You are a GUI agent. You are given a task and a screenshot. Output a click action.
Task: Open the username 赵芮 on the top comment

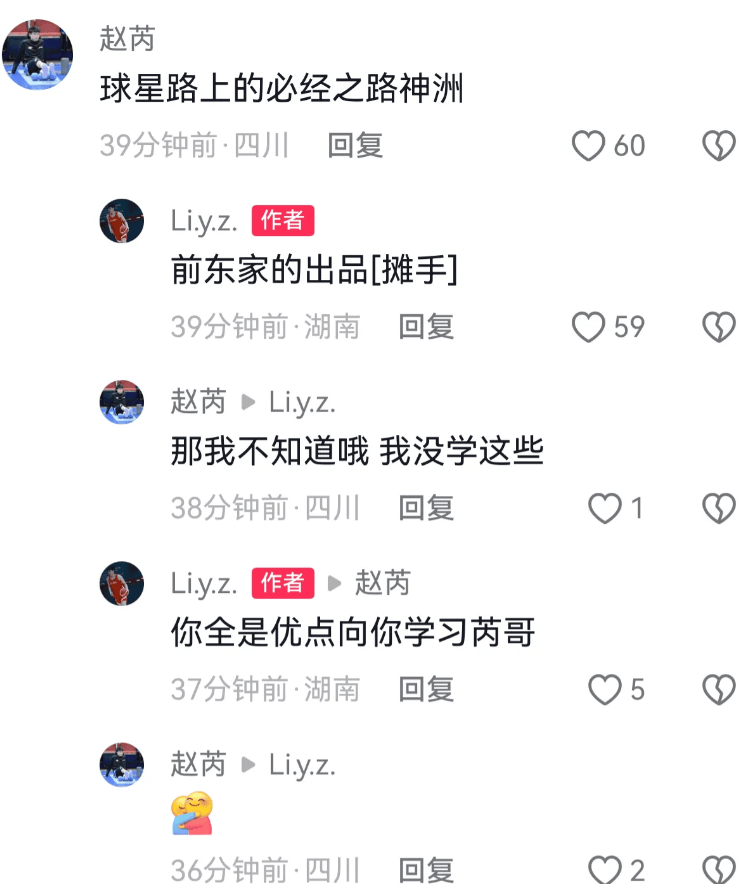(x=127, y=39)
